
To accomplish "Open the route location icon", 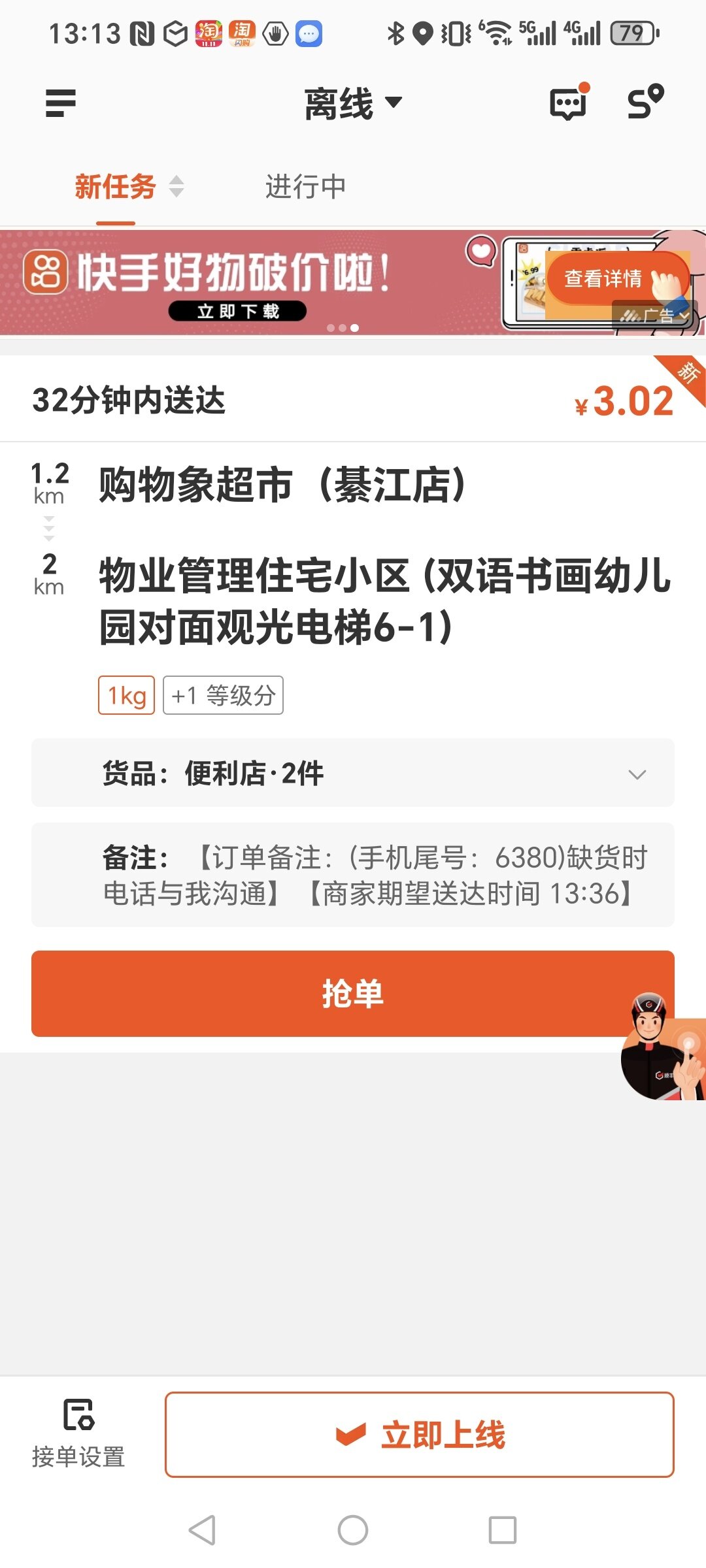I will pos(645,102).
